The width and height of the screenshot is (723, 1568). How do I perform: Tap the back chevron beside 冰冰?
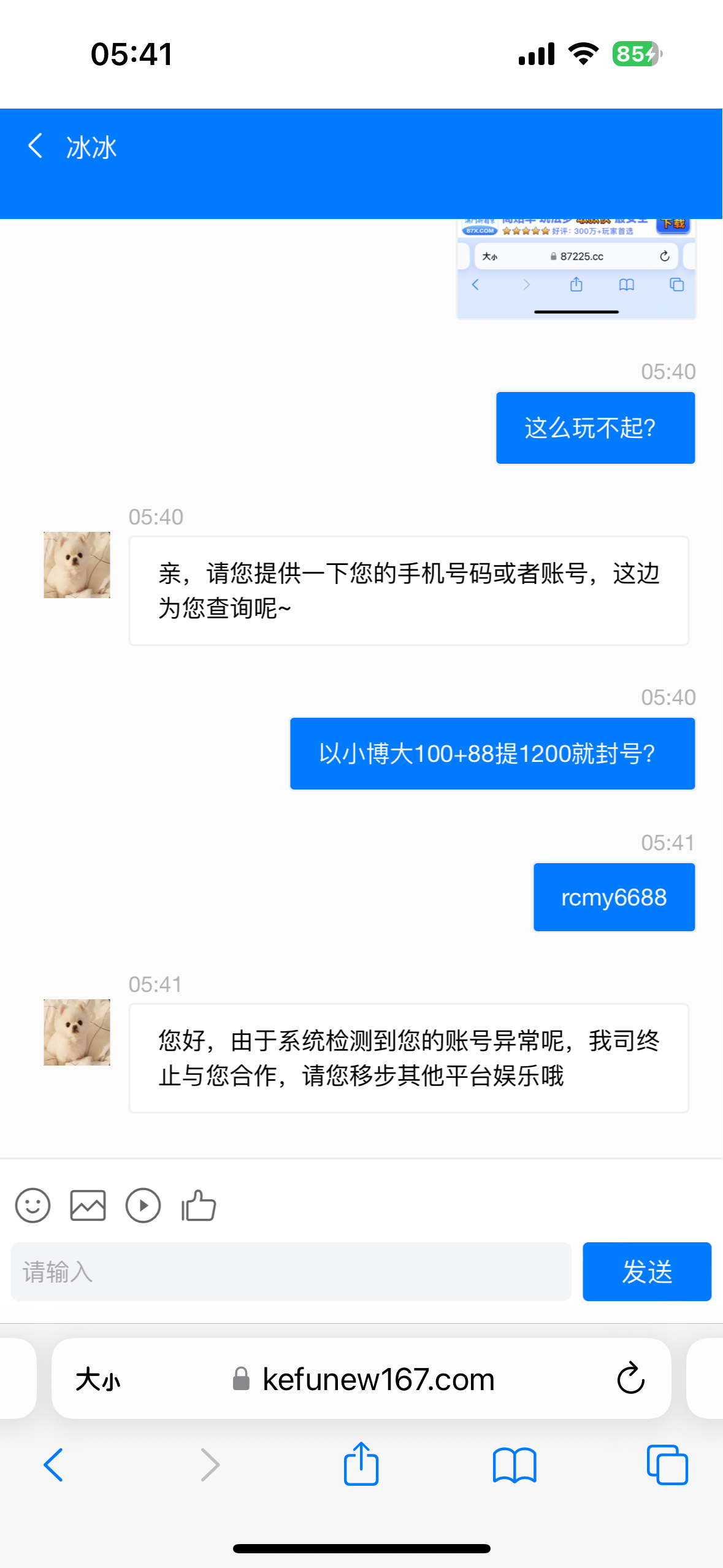[34, 146]
